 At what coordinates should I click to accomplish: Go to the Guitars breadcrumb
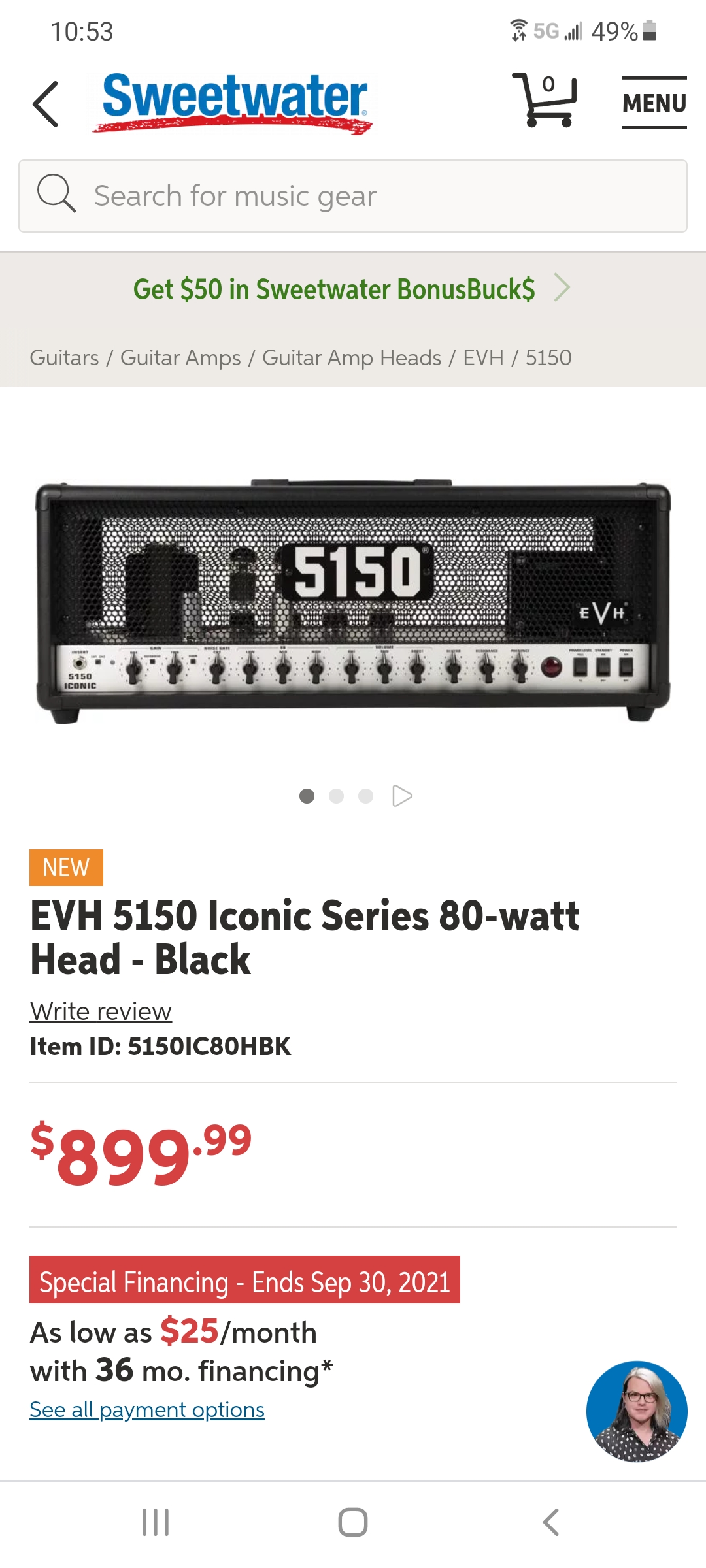64,358
